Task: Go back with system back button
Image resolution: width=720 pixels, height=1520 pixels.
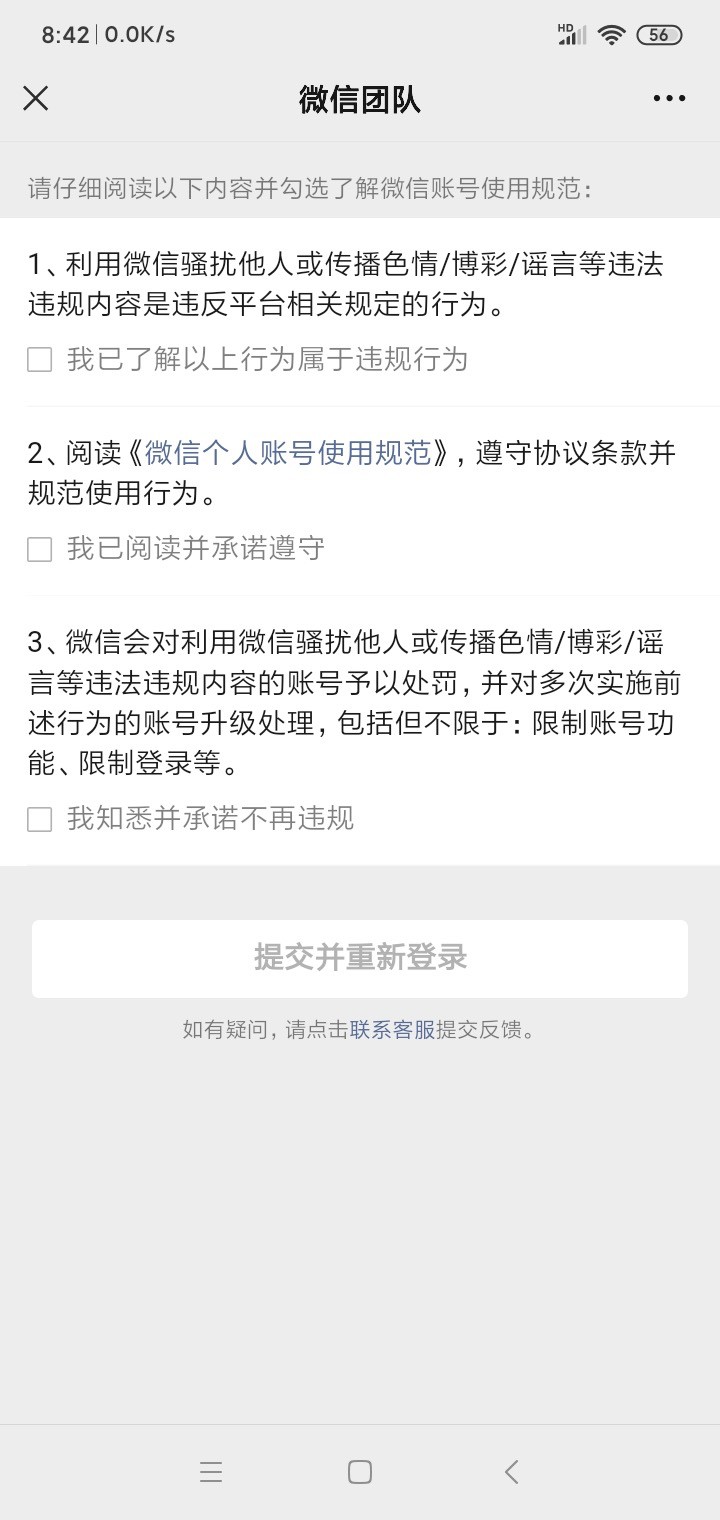Action: pyautogui.click(x=511, y=1471)
